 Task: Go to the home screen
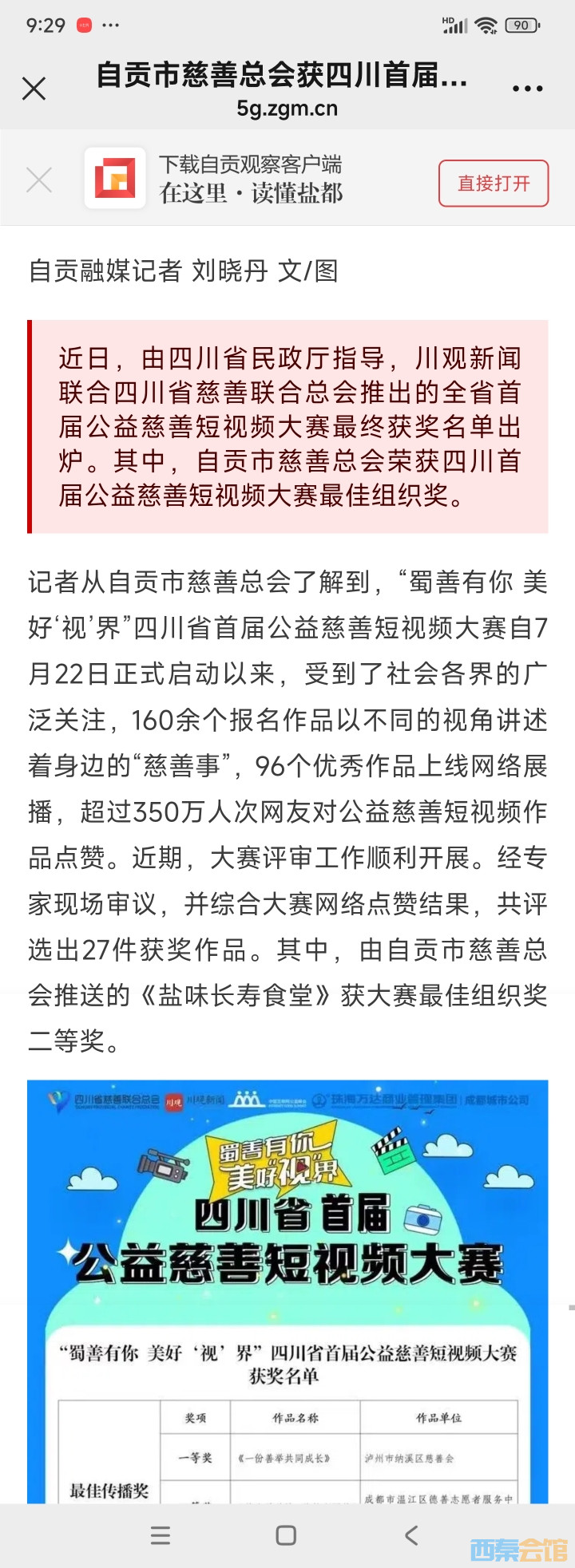(286, 1535)
